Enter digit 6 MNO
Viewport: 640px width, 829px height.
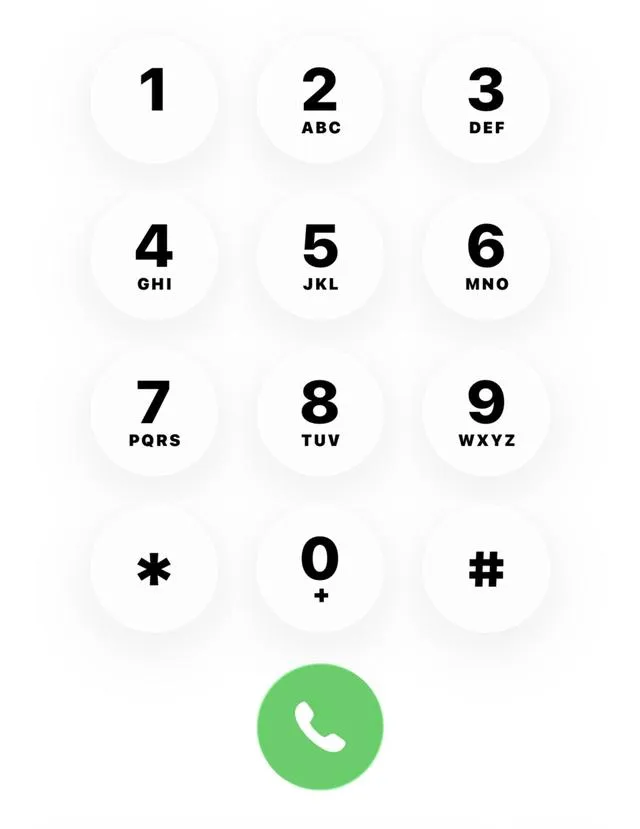pos(486,256)
